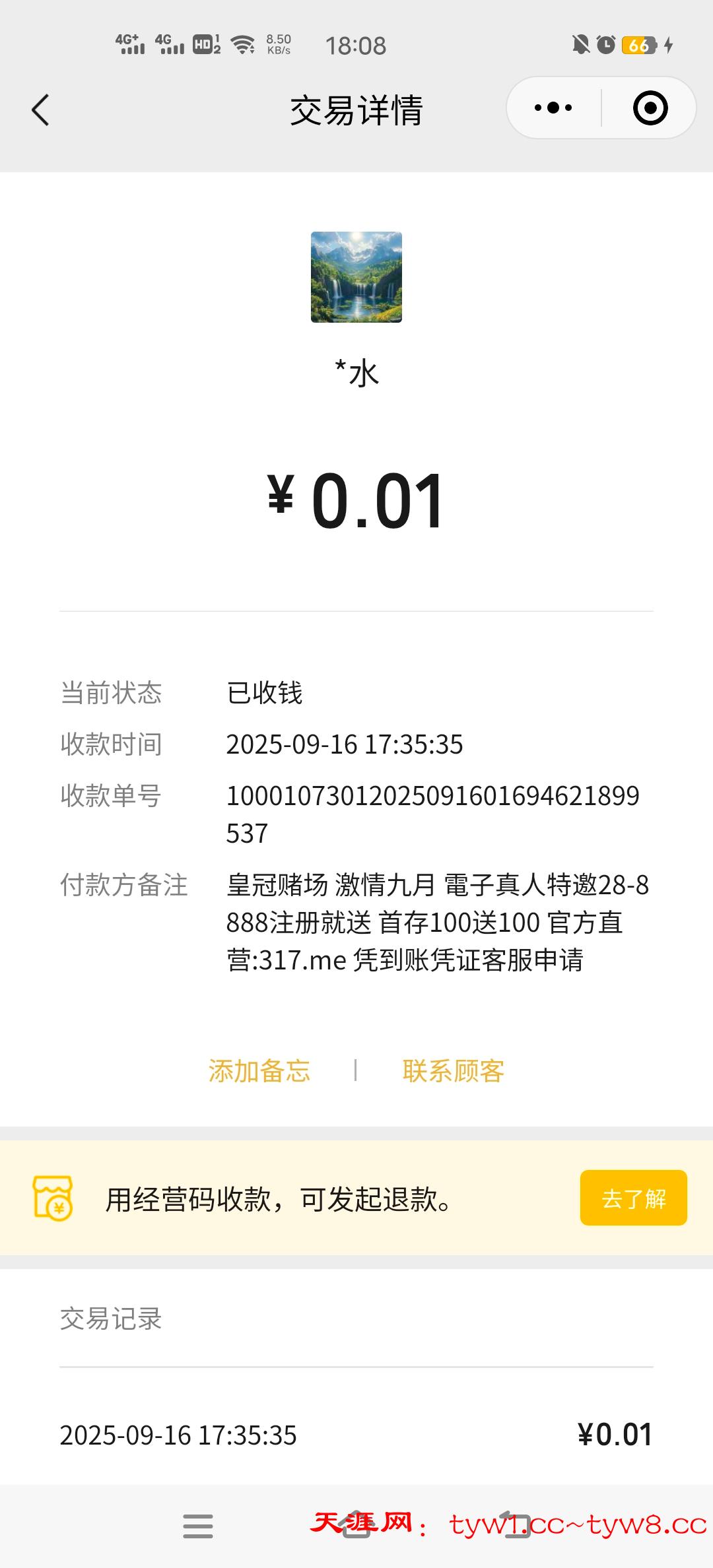Open the mini program three-dot menu
Image resolution: width=713 pixels, height=1568 pixels.
(553, 108)
